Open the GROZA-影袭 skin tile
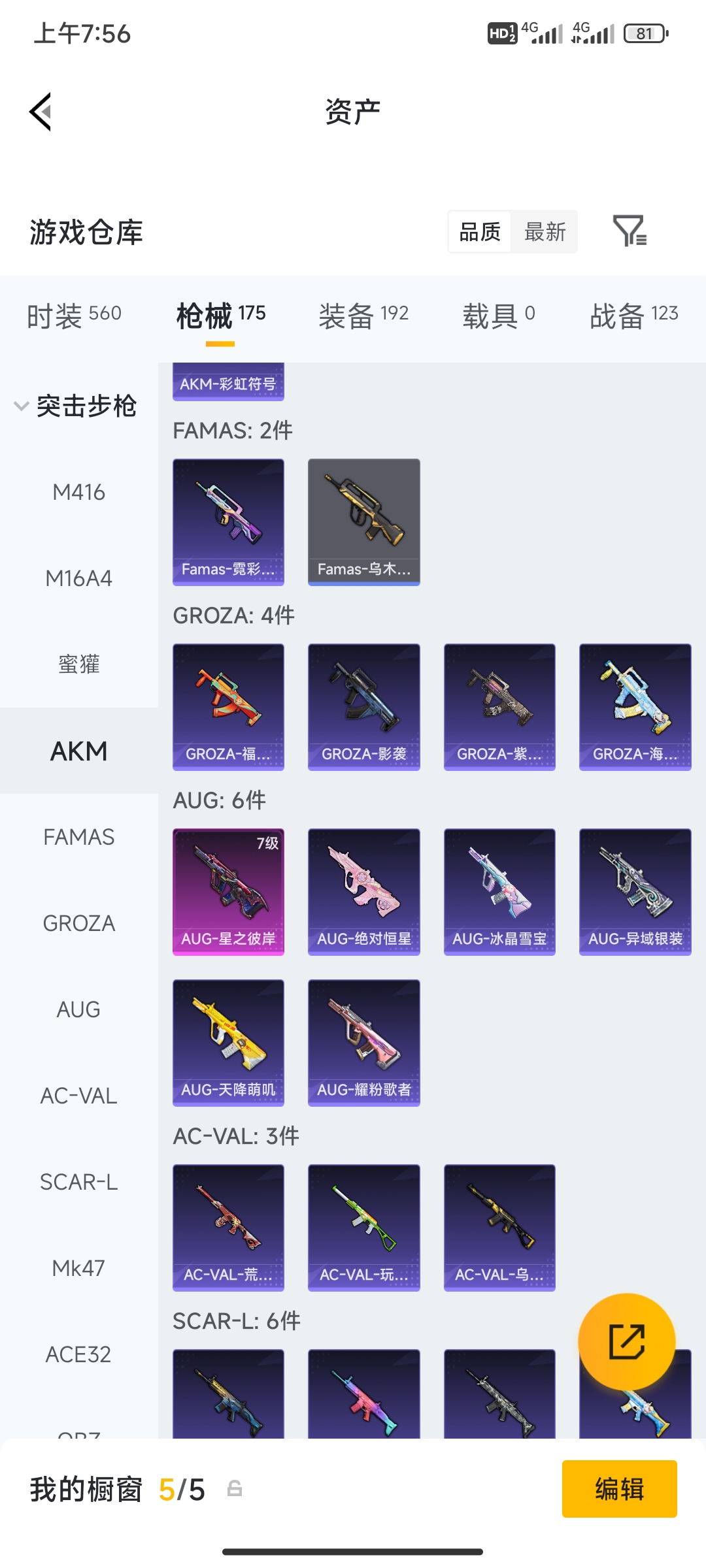Viewport: 706px width, 1568px height. click(x=364, y=707)
